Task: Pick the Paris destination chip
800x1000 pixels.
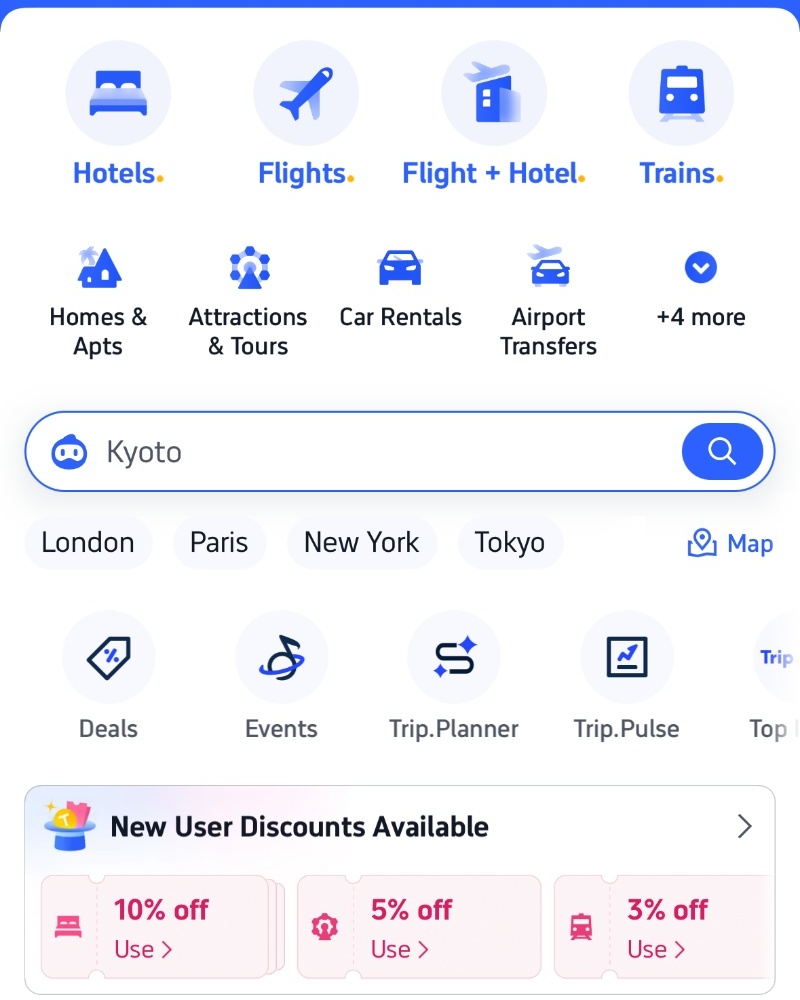Action: tap(219, 543)
